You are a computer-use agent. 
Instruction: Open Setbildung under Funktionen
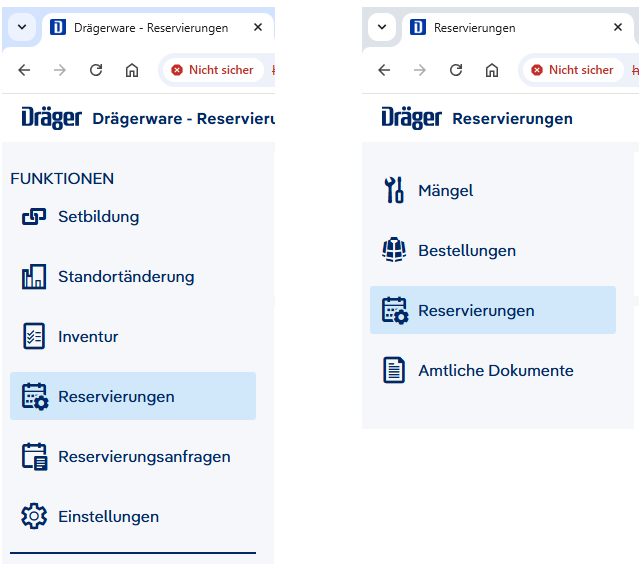98,217
